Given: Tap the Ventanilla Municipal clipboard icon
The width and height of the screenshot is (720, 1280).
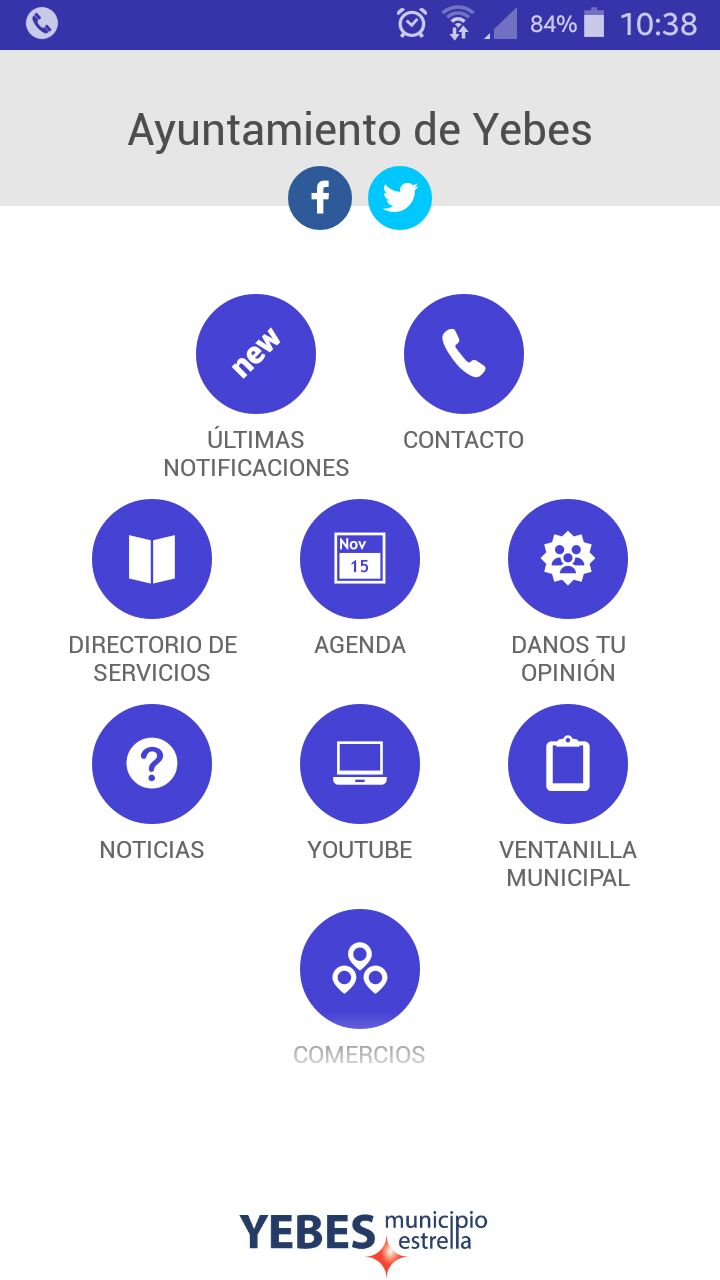Looking at the screenshot, I should pos(567,763).
